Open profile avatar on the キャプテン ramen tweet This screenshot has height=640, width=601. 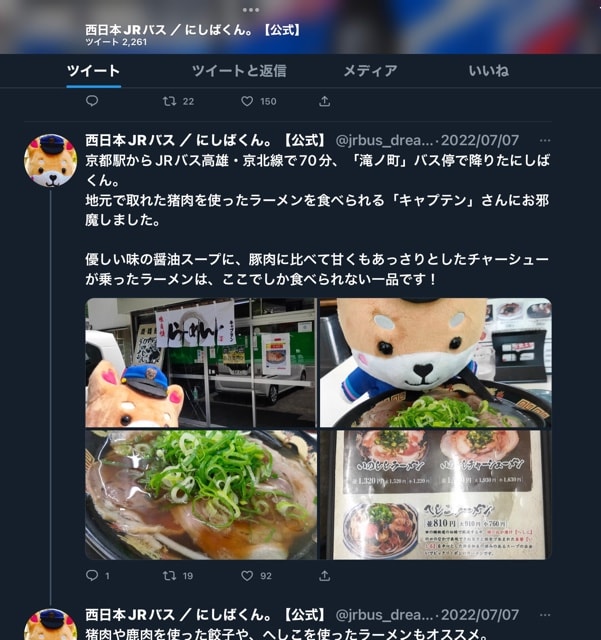click(x=50, y=160)
